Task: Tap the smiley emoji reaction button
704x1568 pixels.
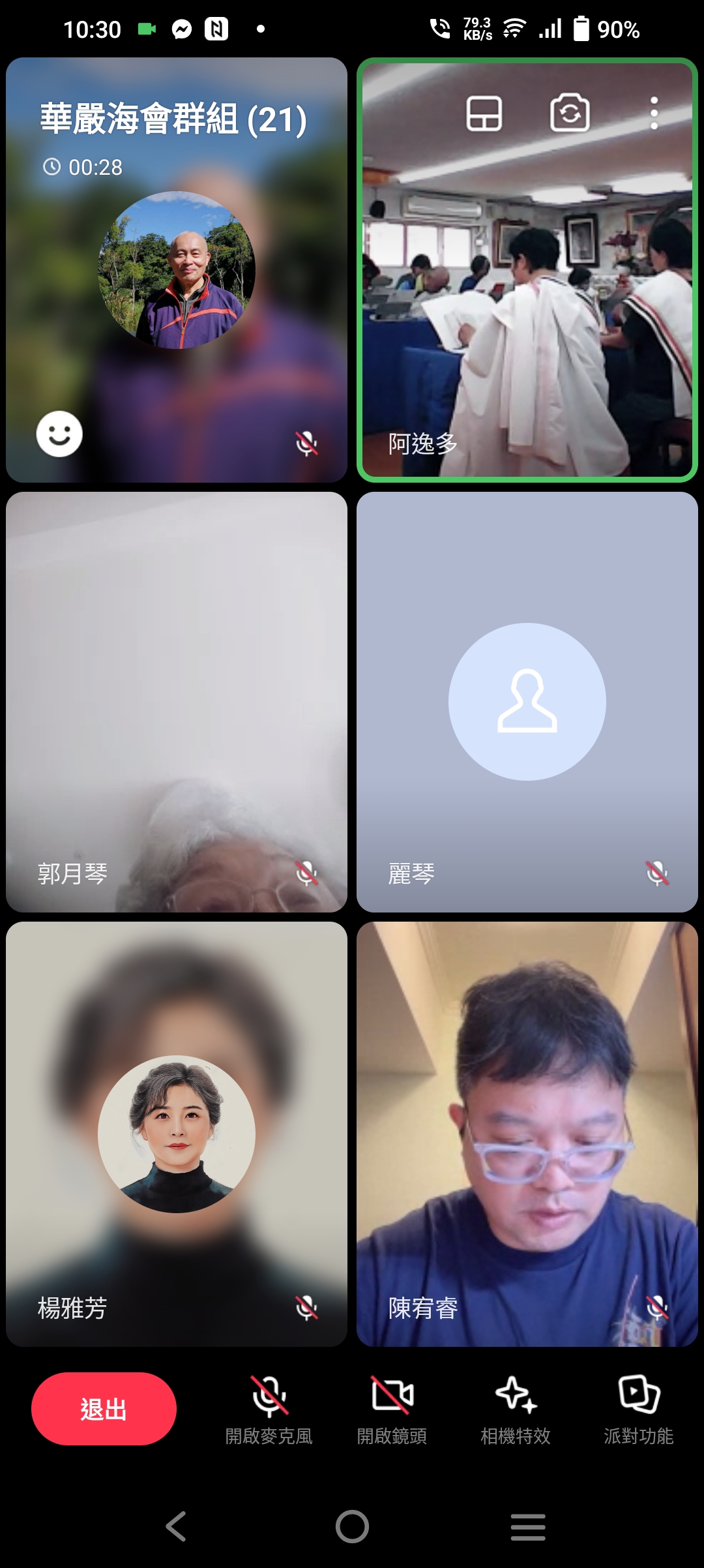Action: pos(59,434)
